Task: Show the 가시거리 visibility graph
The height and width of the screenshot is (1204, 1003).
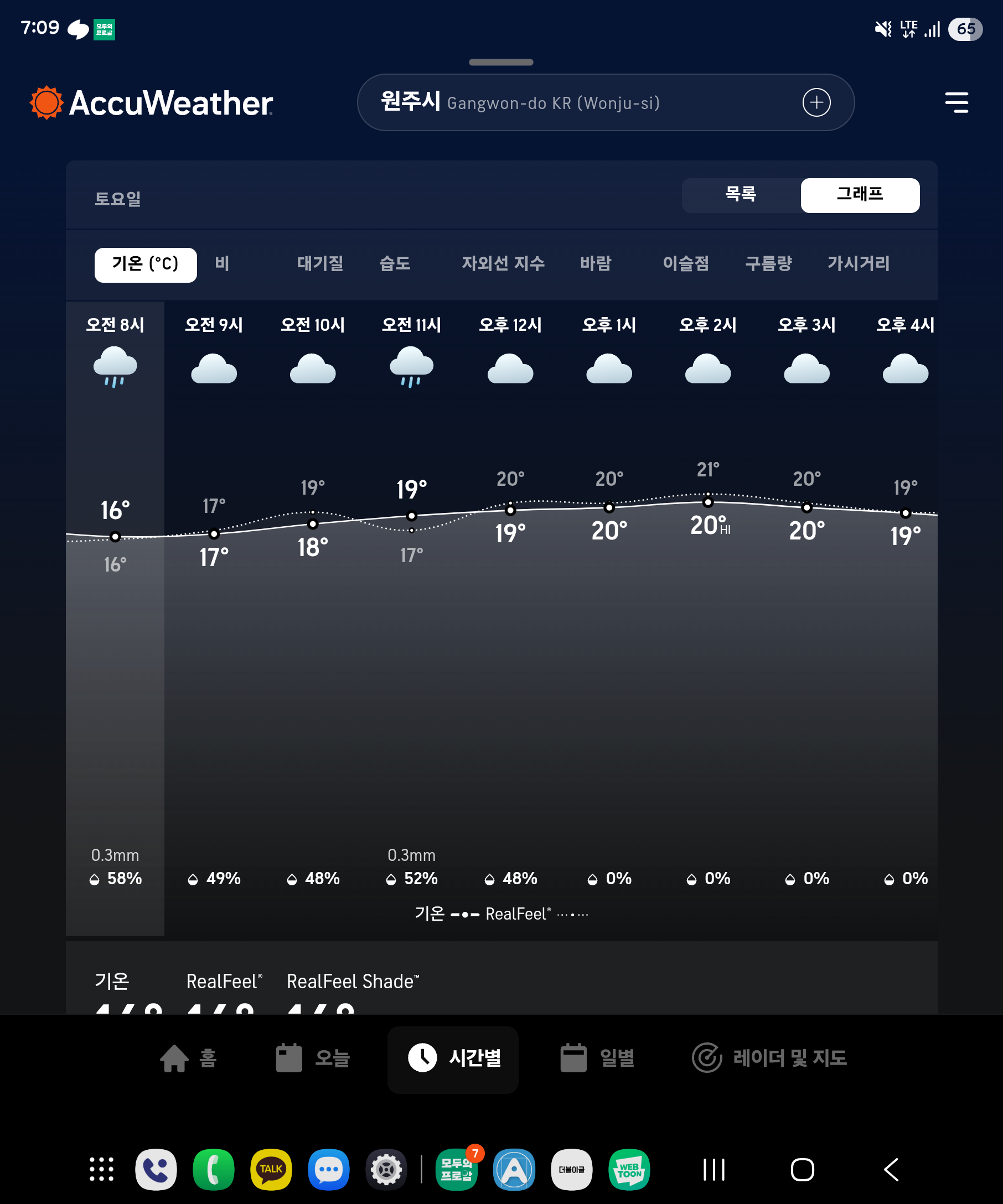Action: tap(859, 264)
